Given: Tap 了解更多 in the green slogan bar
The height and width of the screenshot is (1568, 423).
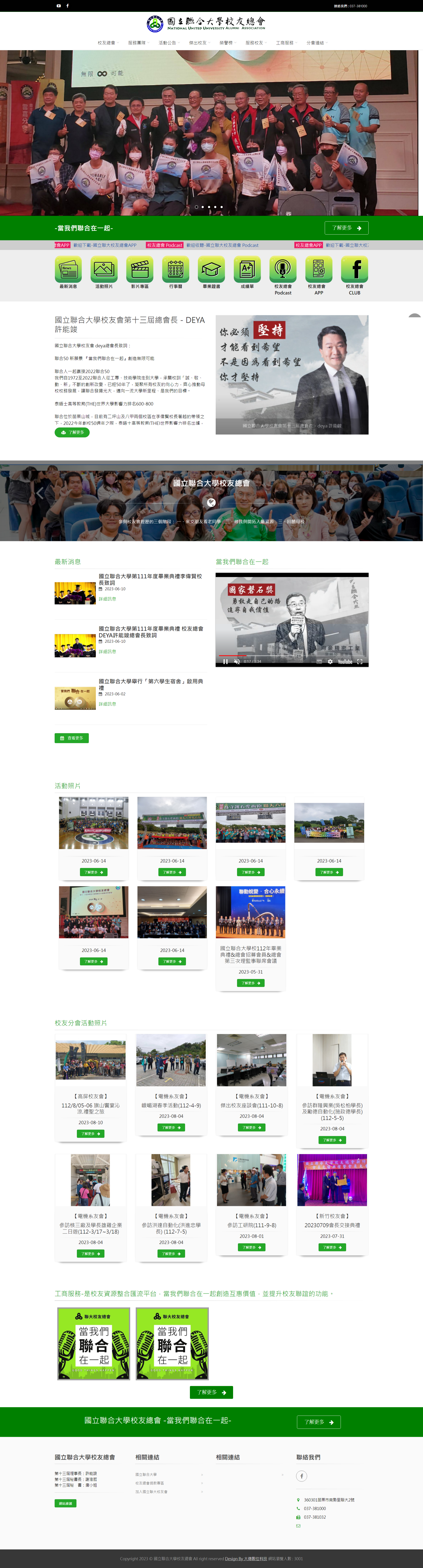Looking at the screenshot, I should [x=346, y=228].
